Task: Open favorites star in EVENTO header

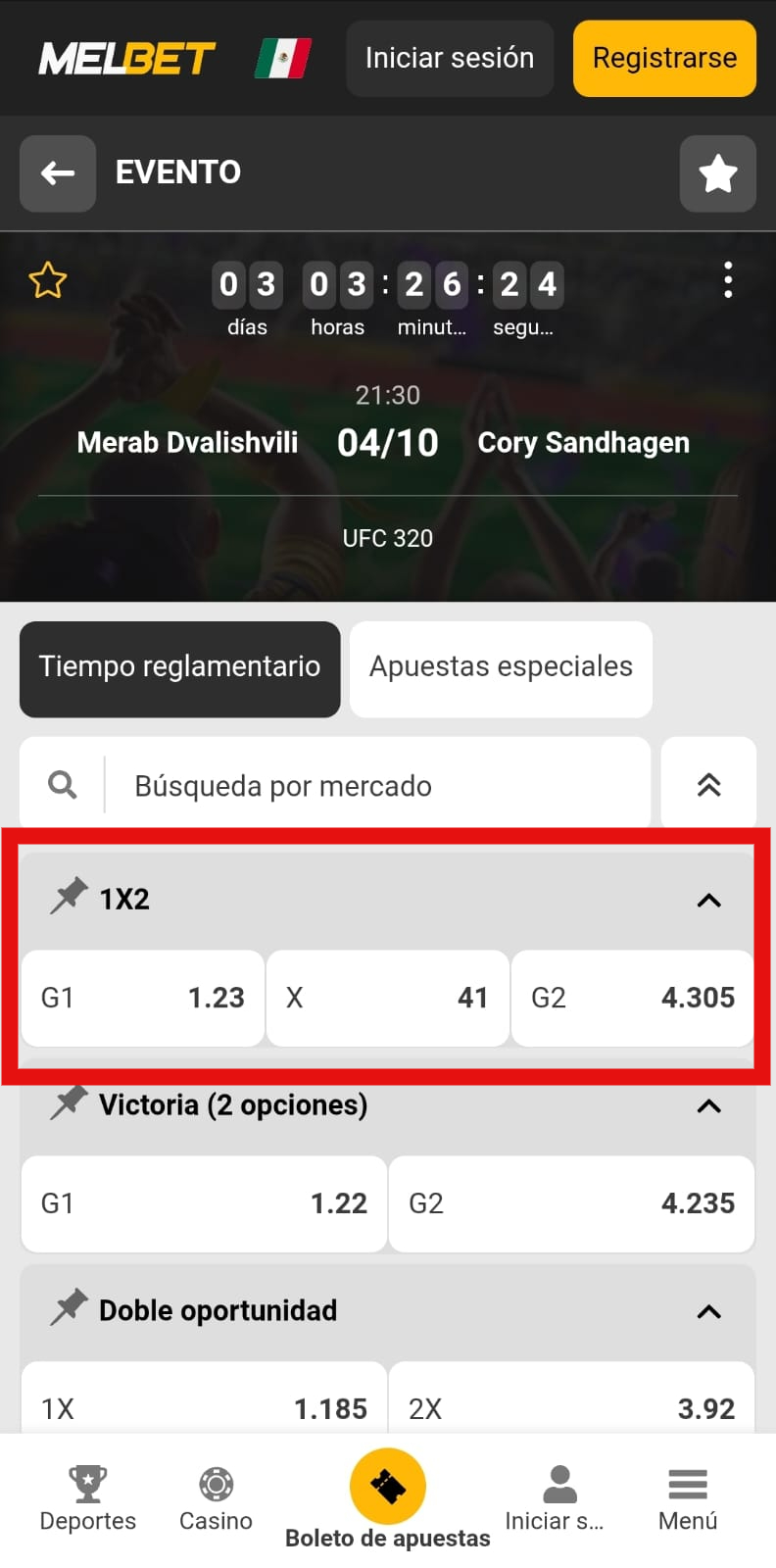Action: pos(717,173)
